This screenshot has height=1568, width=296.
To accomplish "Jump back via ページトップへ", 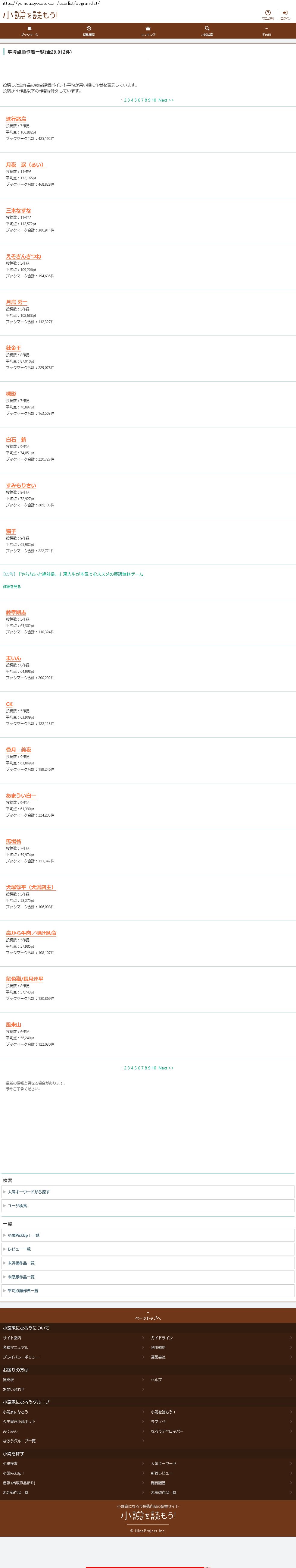I will (148, 1316).
